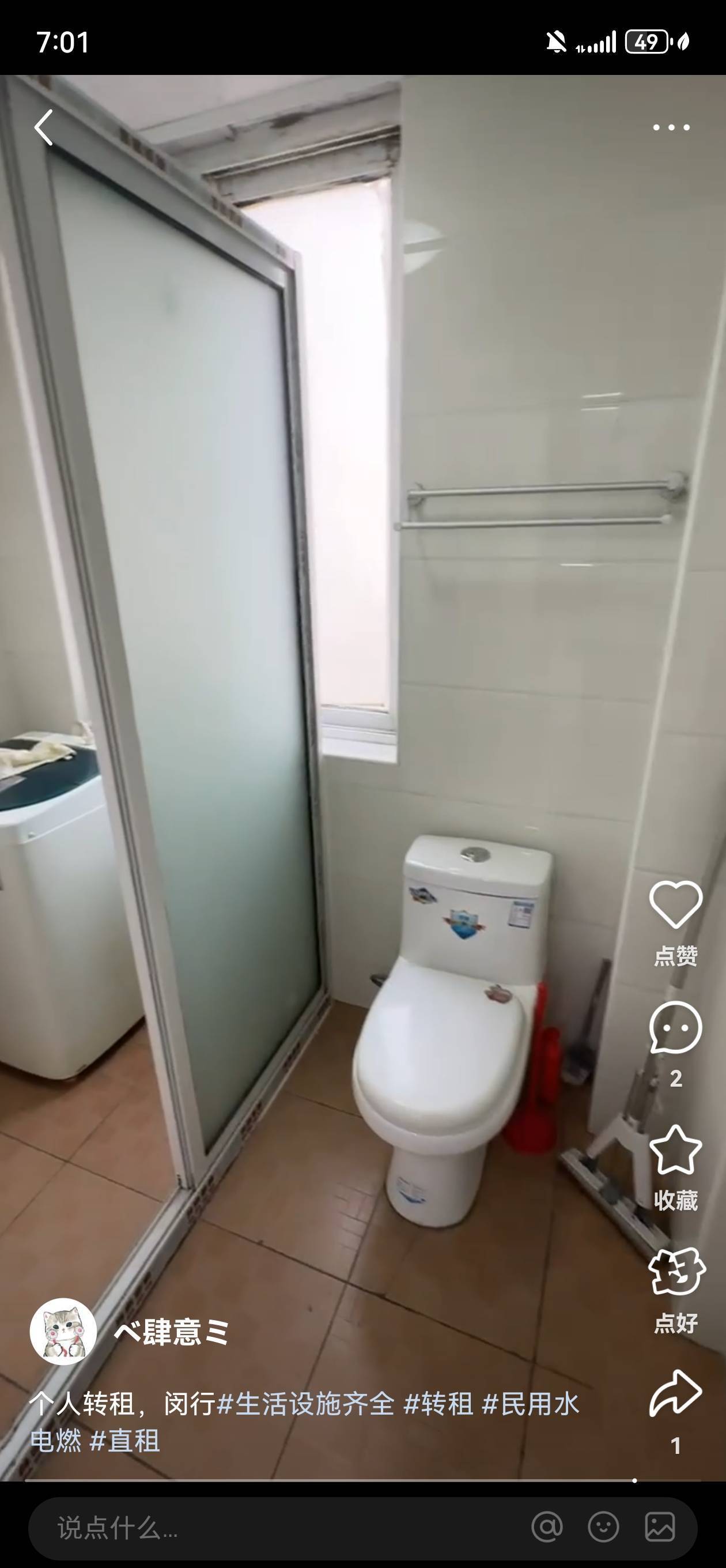Like this video with the heart icon

point(675,904)
